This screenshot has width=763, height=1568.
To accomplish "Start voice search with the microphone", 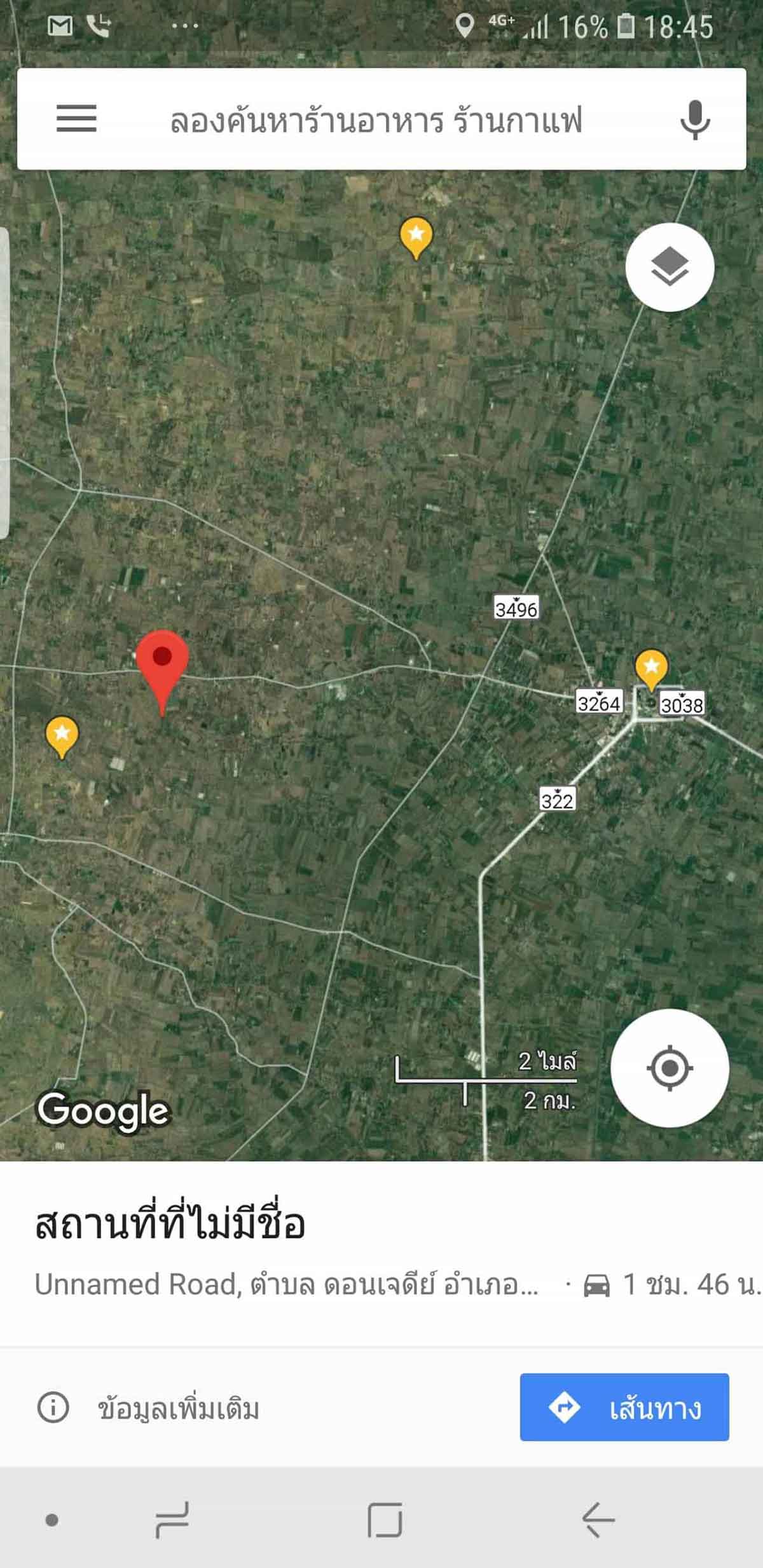I will click(x=695, y=119).
